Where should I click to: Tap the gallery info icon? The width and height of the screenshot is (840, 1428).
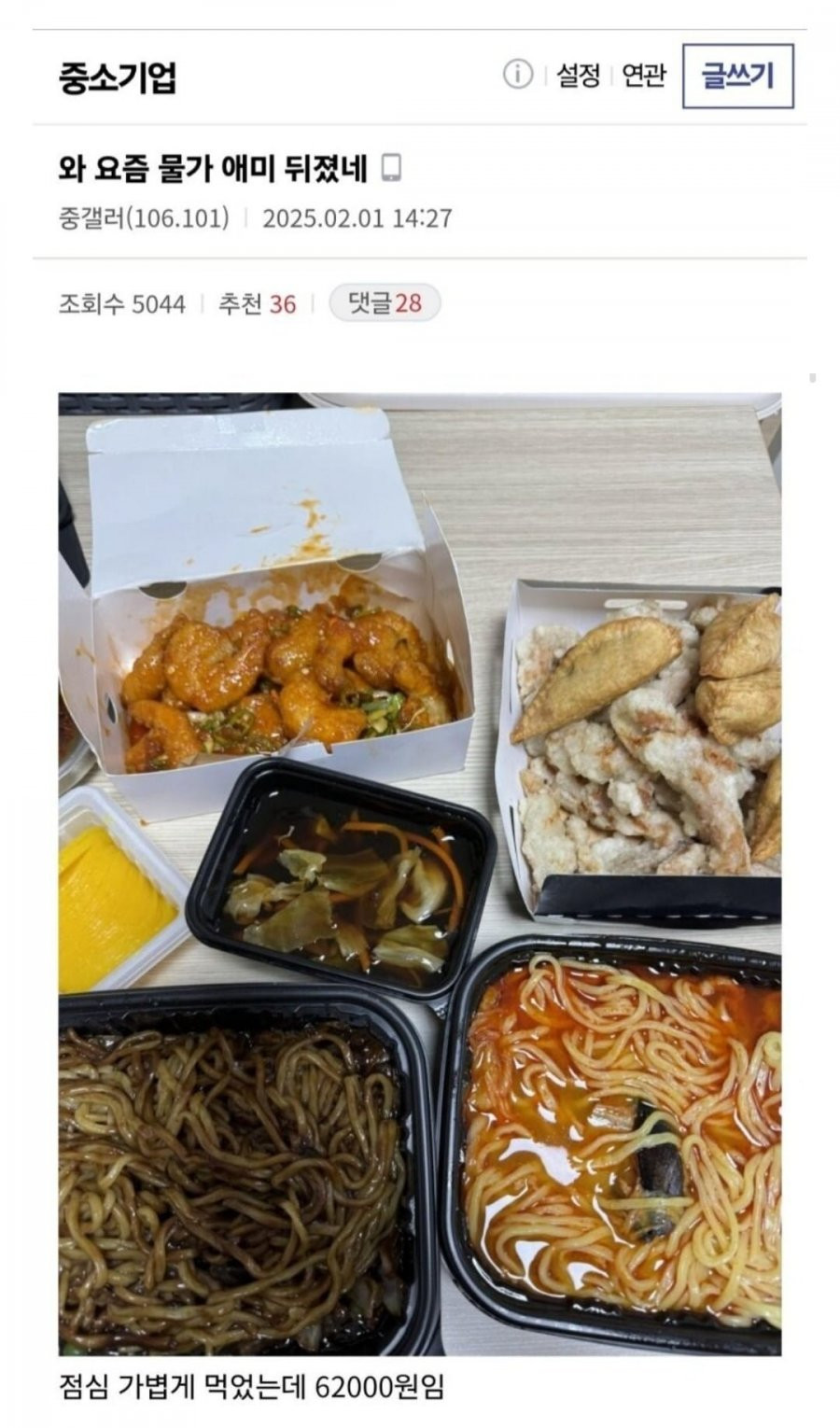[518, 75]
